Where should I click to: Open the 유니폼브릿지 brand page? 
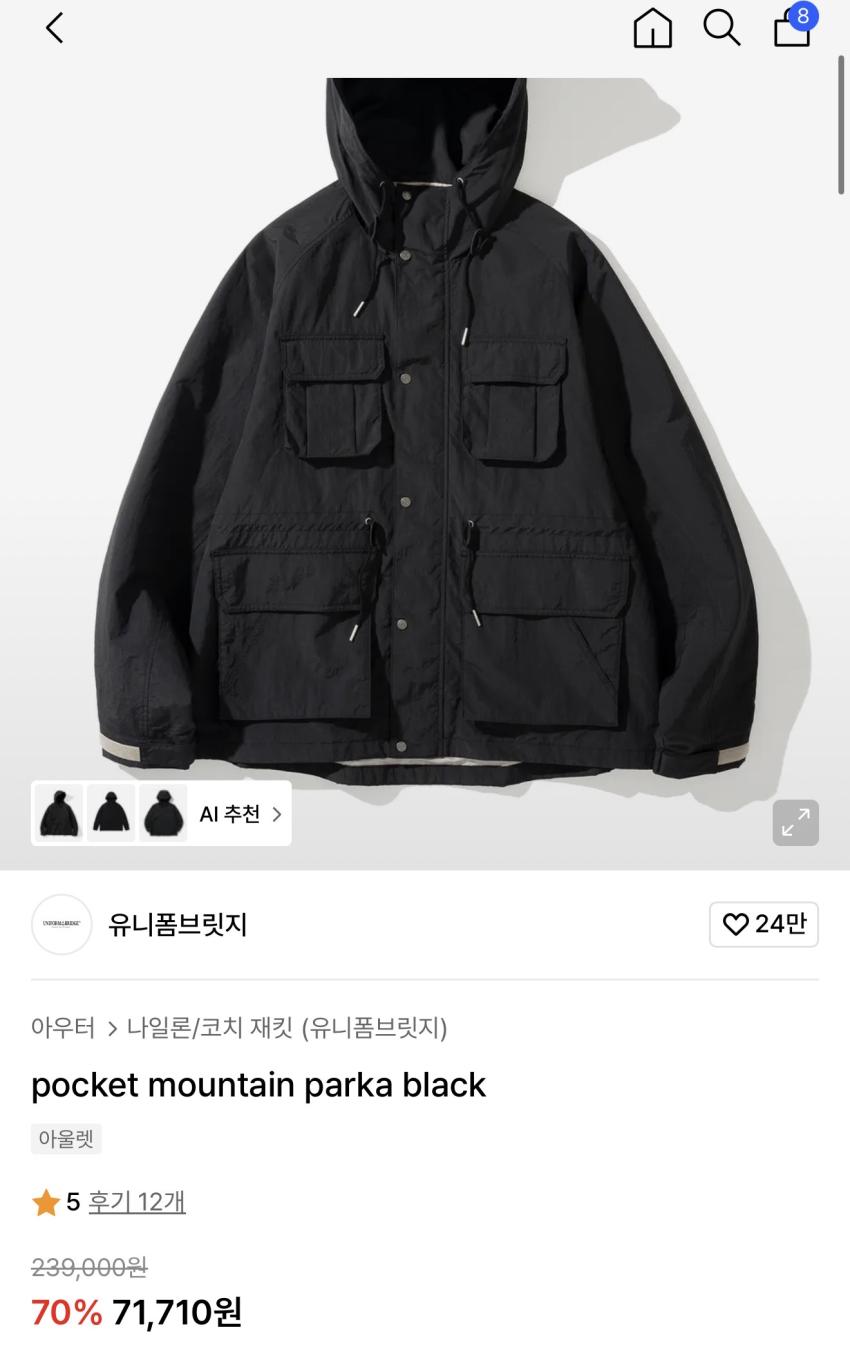177,925
